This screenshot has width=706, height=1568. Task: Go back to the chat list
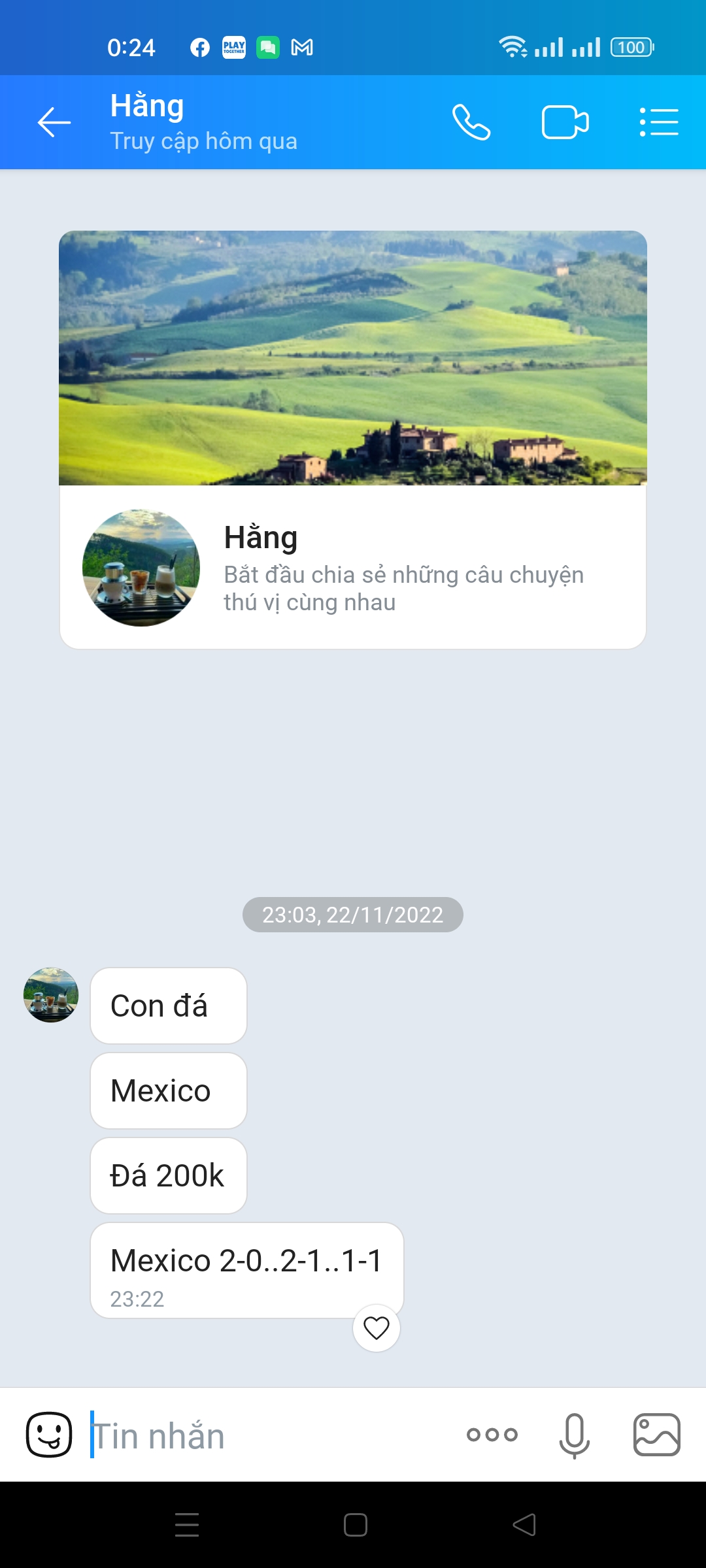click(x=53, y=122)
